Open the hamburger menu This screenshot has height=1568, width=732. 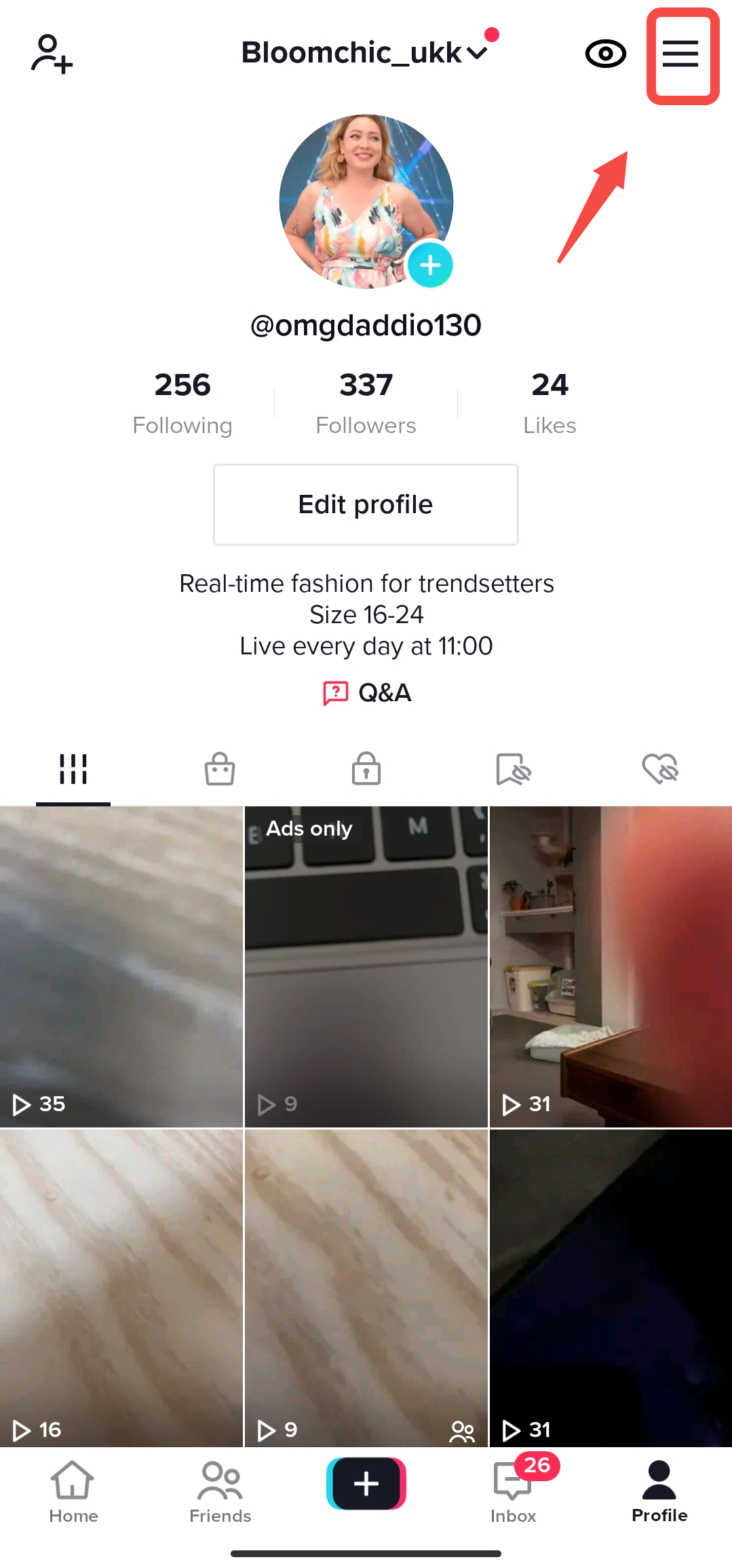pos(680,54)
